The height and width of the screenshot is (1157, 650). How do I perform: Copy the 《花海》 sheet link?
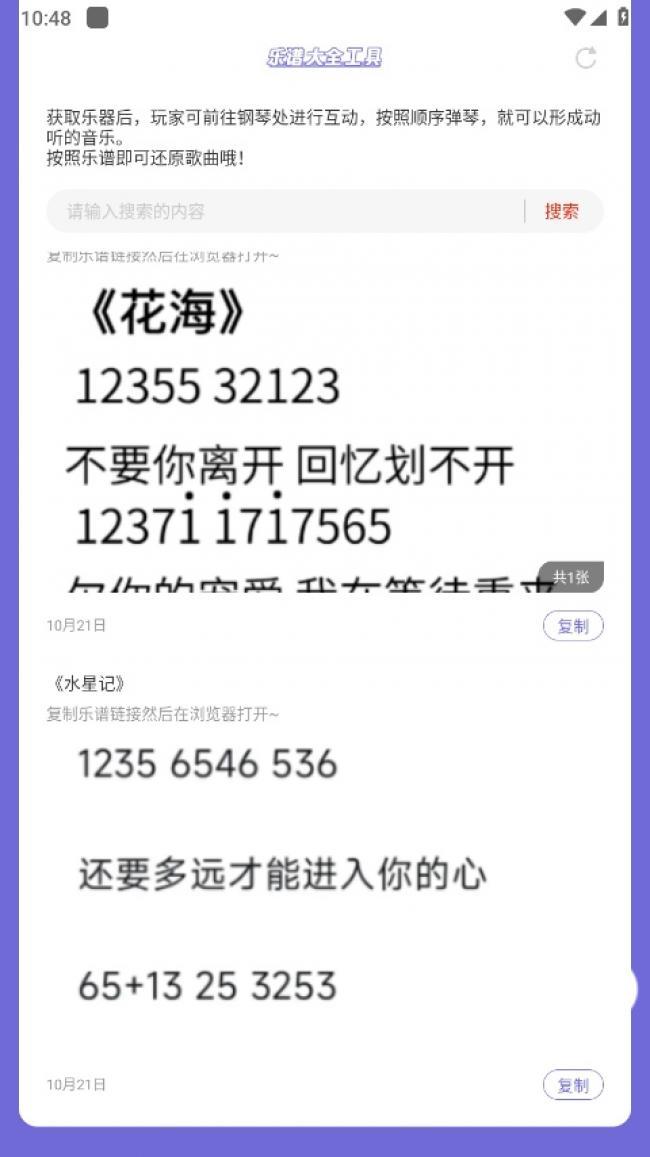(x=573, y=626)
